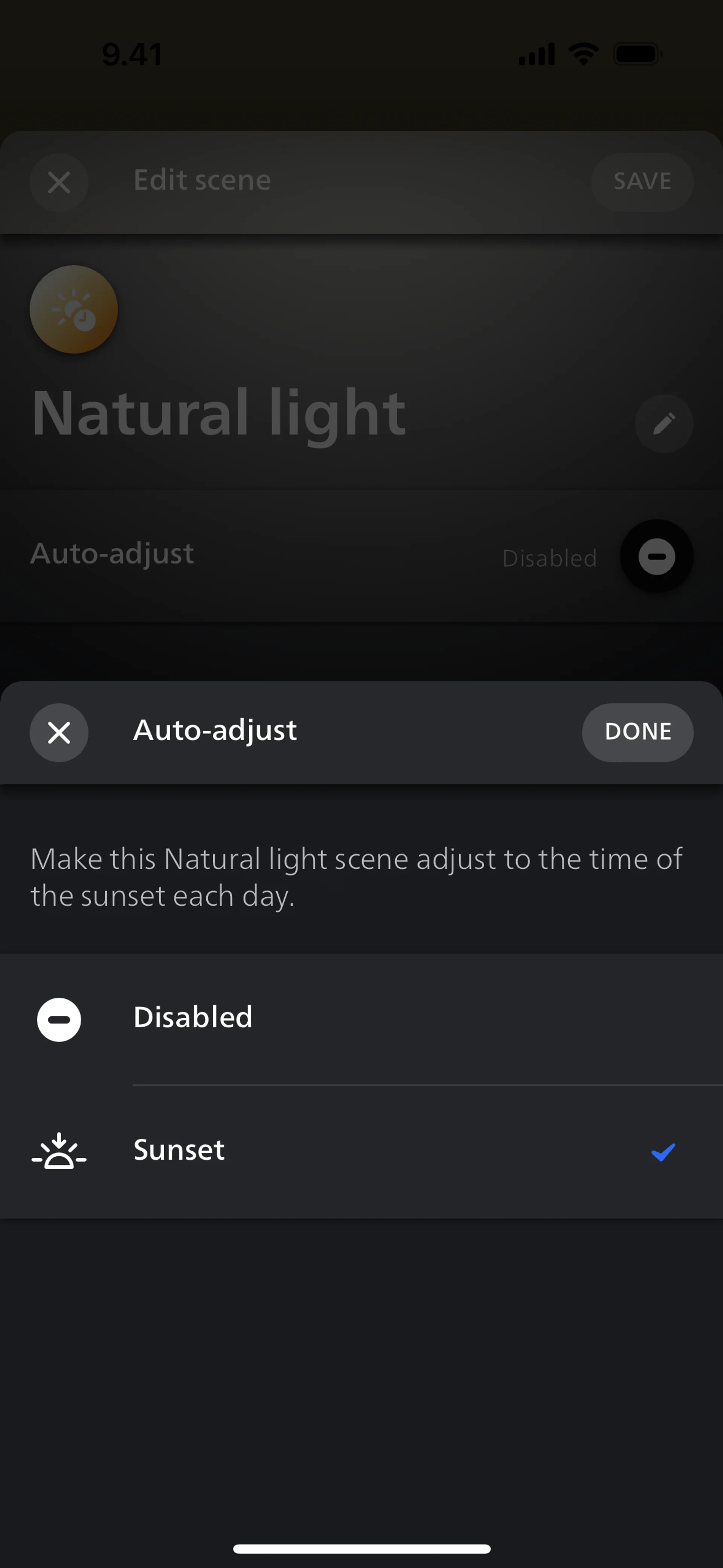
Task: Close the Auto-adjust sheet
Action: [59, 732]
